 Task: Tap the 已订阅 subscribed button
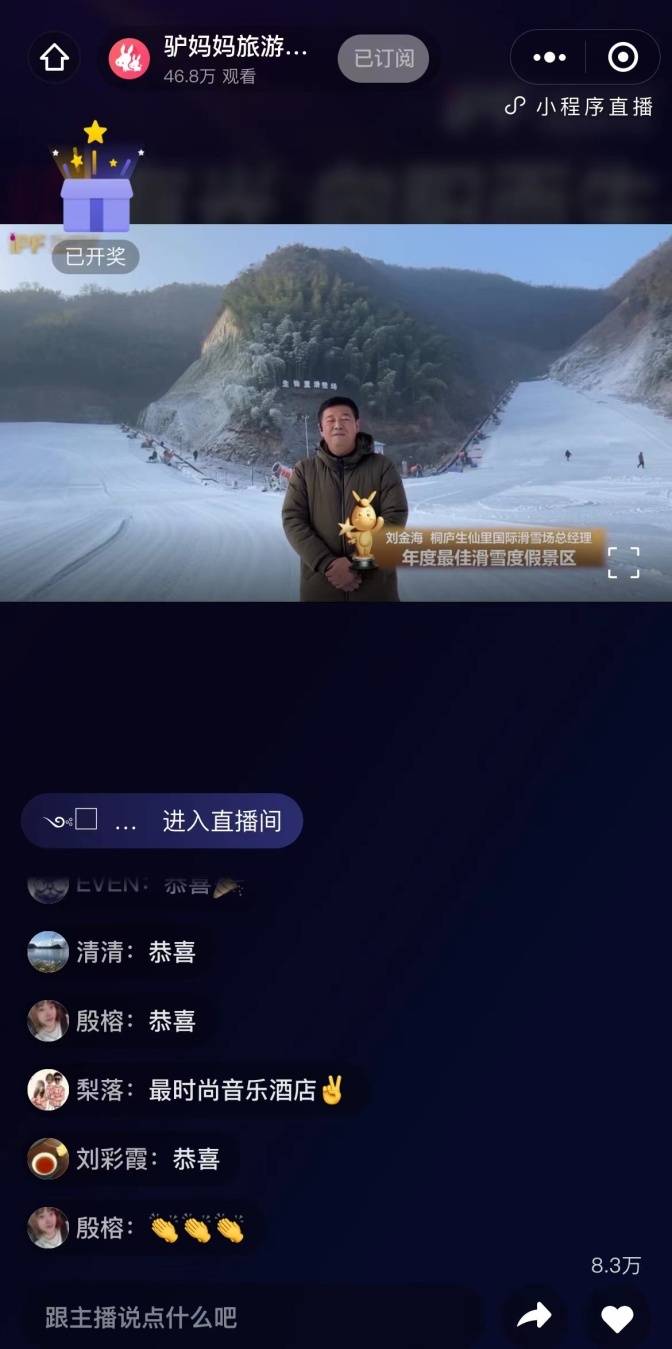coord(383,58)
